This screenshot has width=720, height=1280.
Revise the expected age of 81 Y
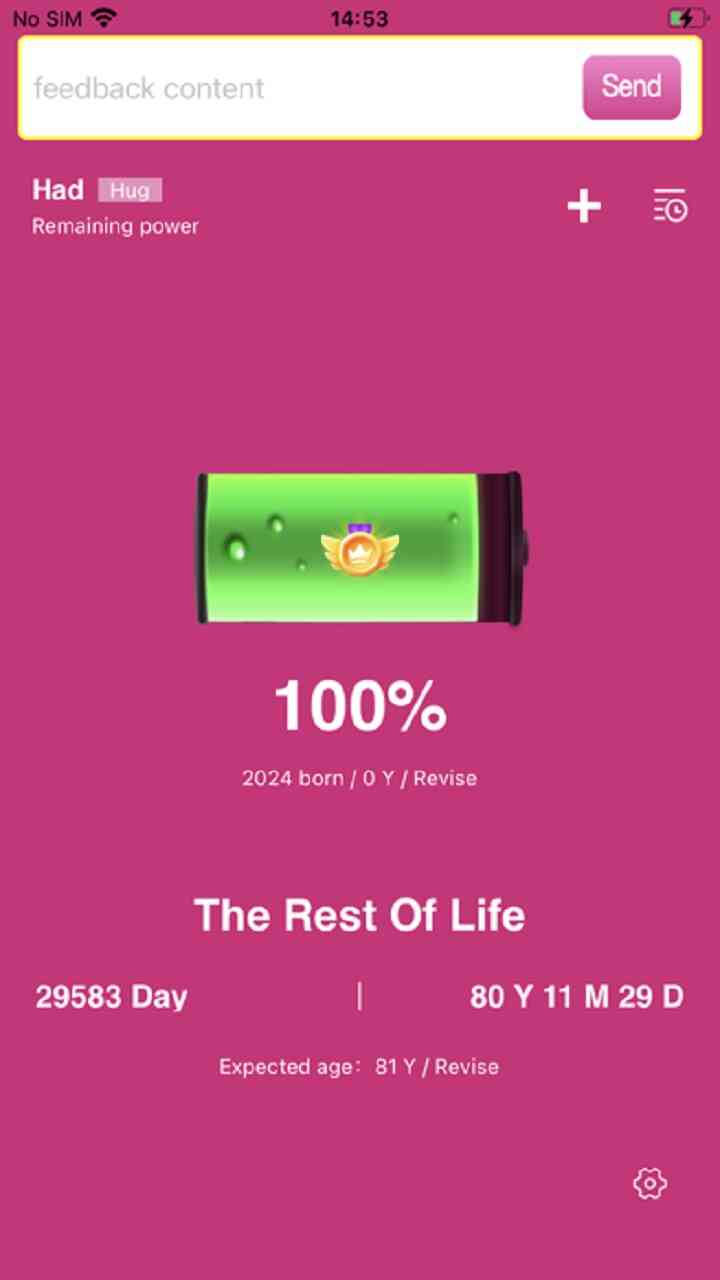[x=466, y=1067]
